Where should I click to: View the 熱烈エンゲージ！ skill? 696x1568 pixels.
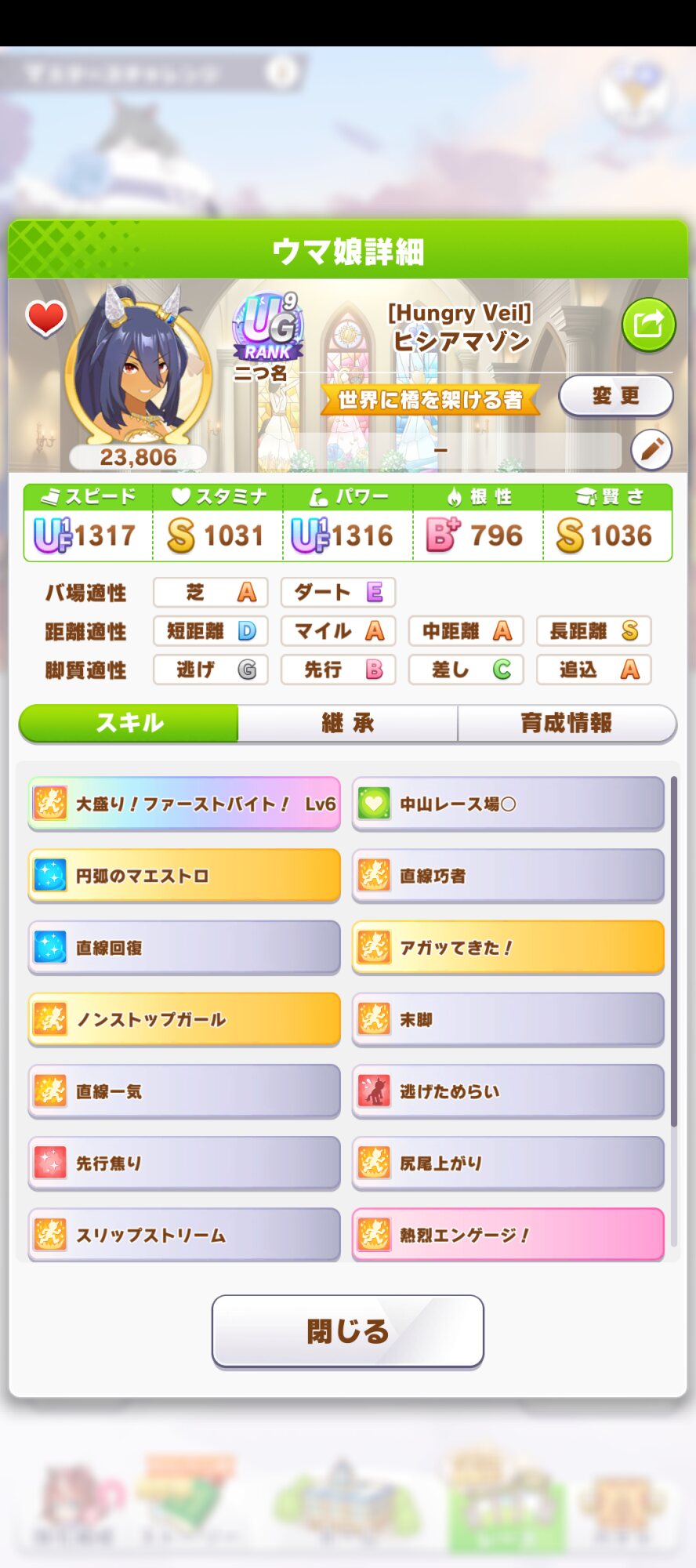[x=508, y=1235]
